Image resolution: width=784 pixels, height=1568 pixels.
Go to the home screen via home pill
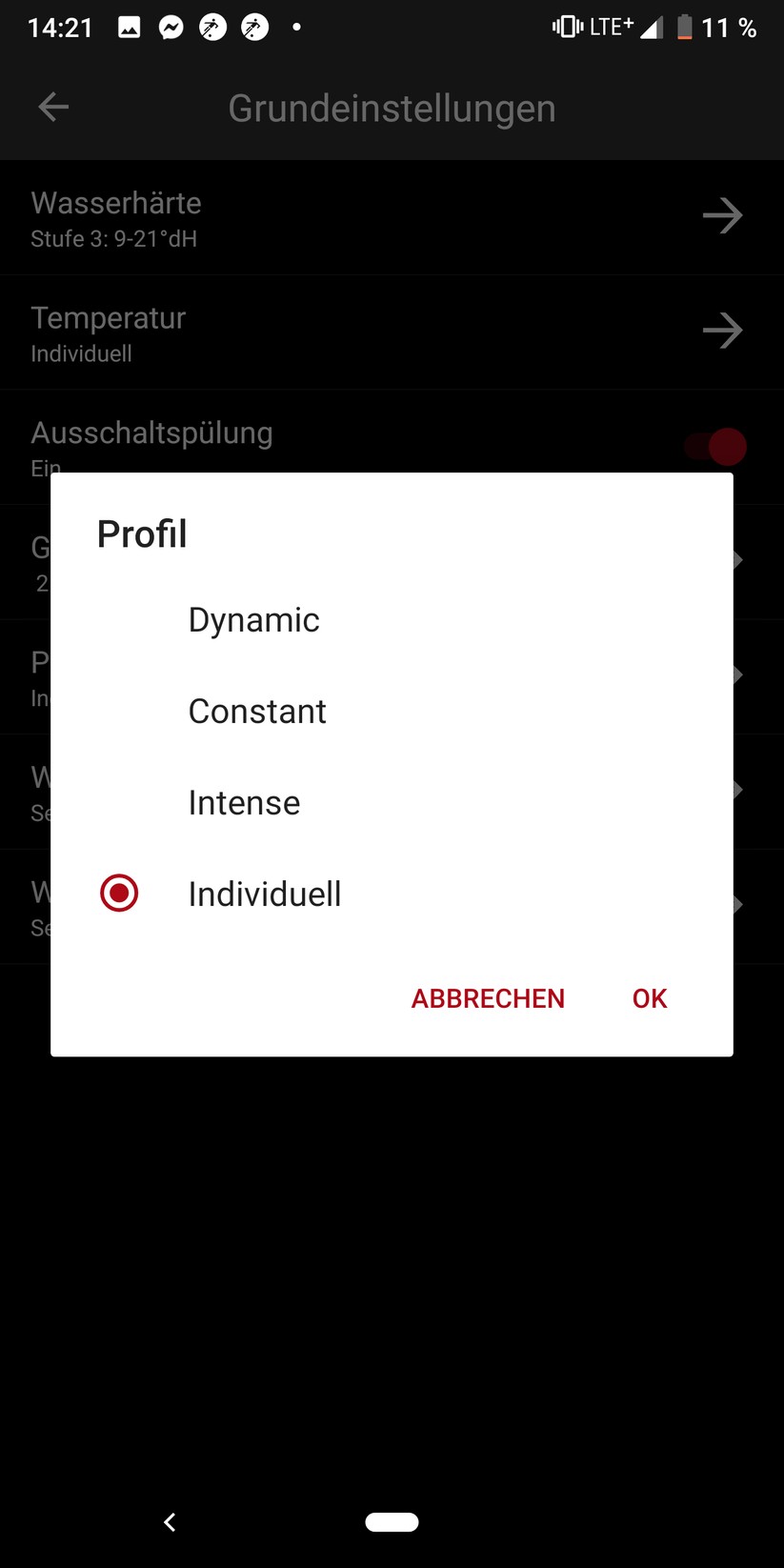coord(392,1522)
